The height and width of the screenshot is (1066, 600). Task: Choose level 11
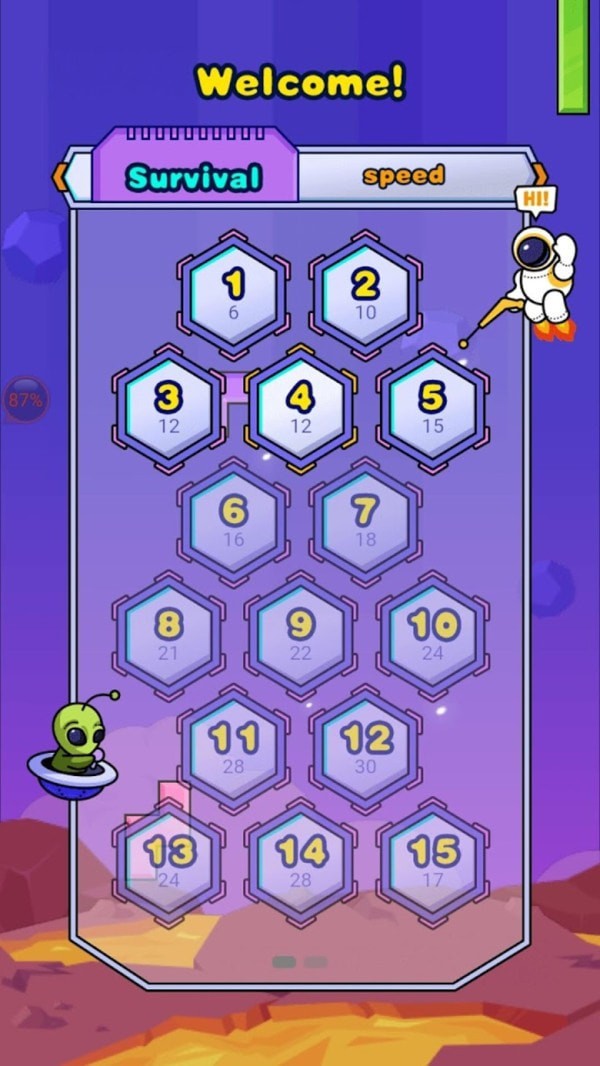tap(234, 747)
